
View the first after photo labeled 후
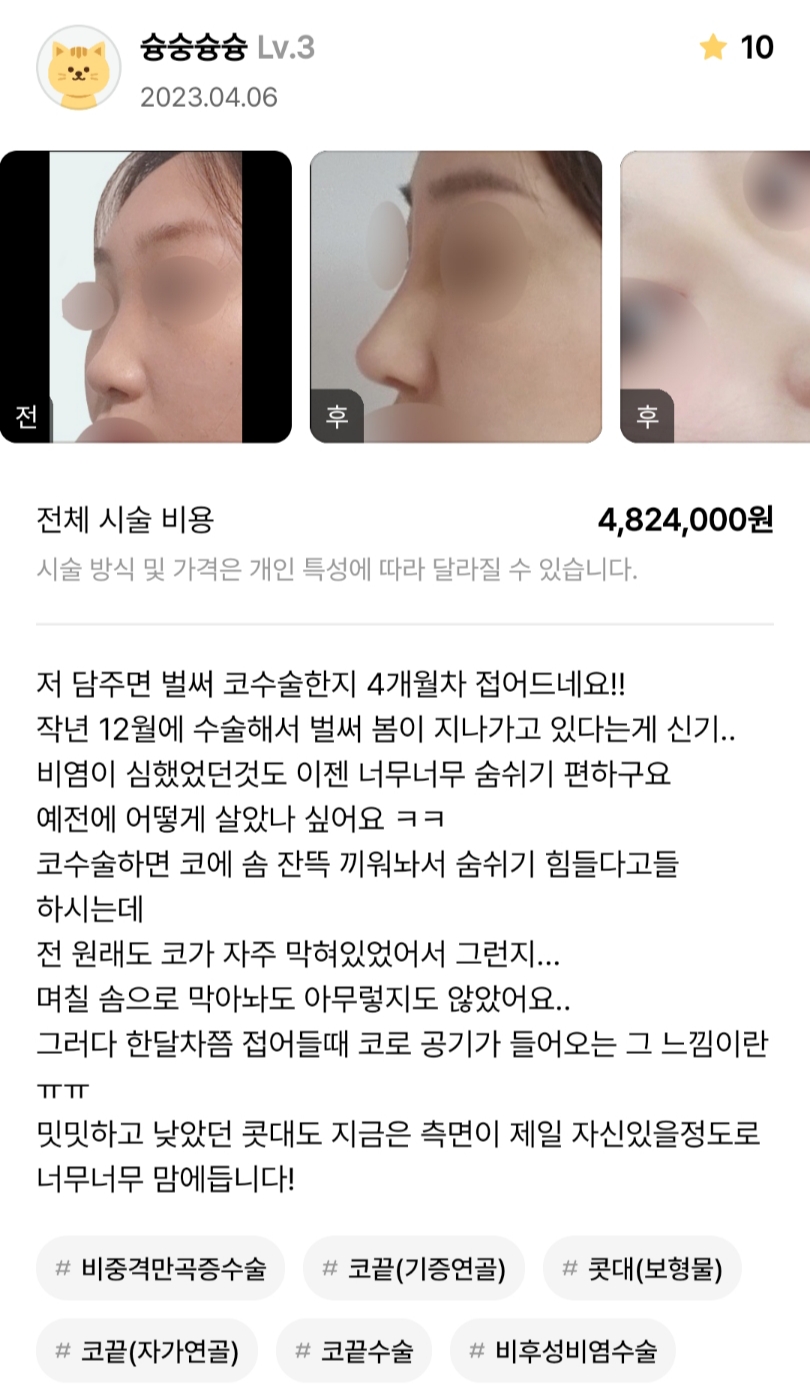(x=456, y=297)
